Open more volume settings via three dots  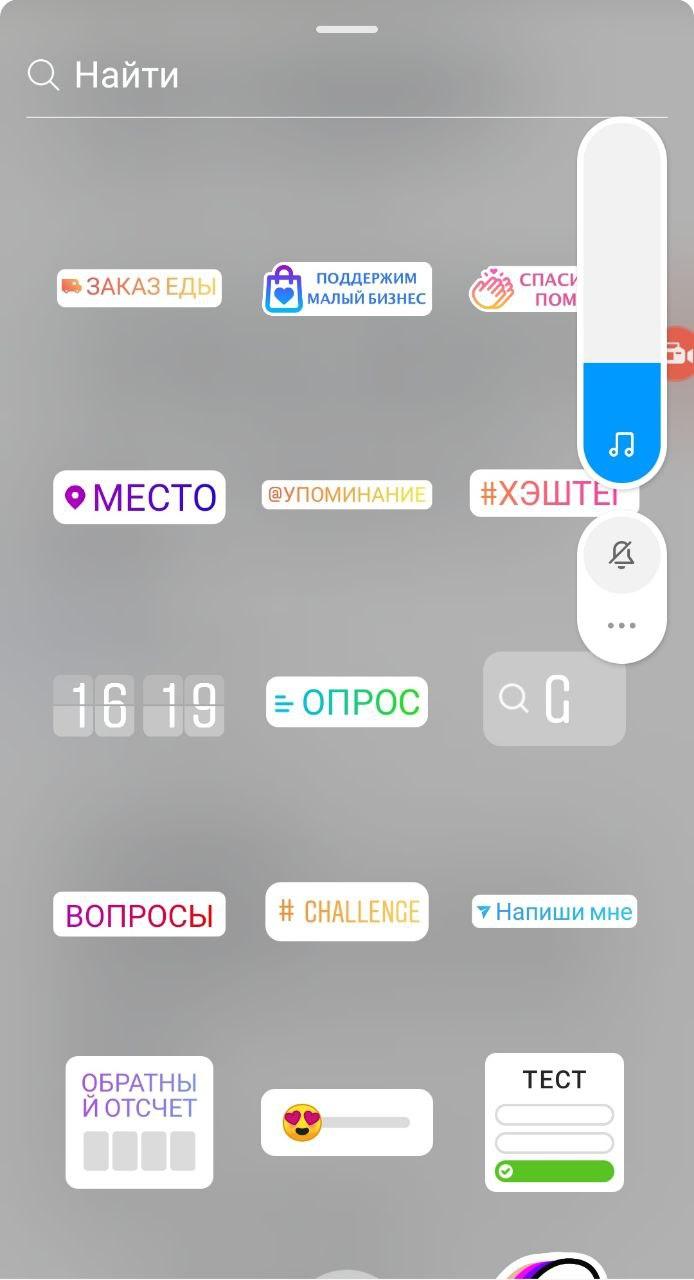pyautogui.click(x=622, y=626)
